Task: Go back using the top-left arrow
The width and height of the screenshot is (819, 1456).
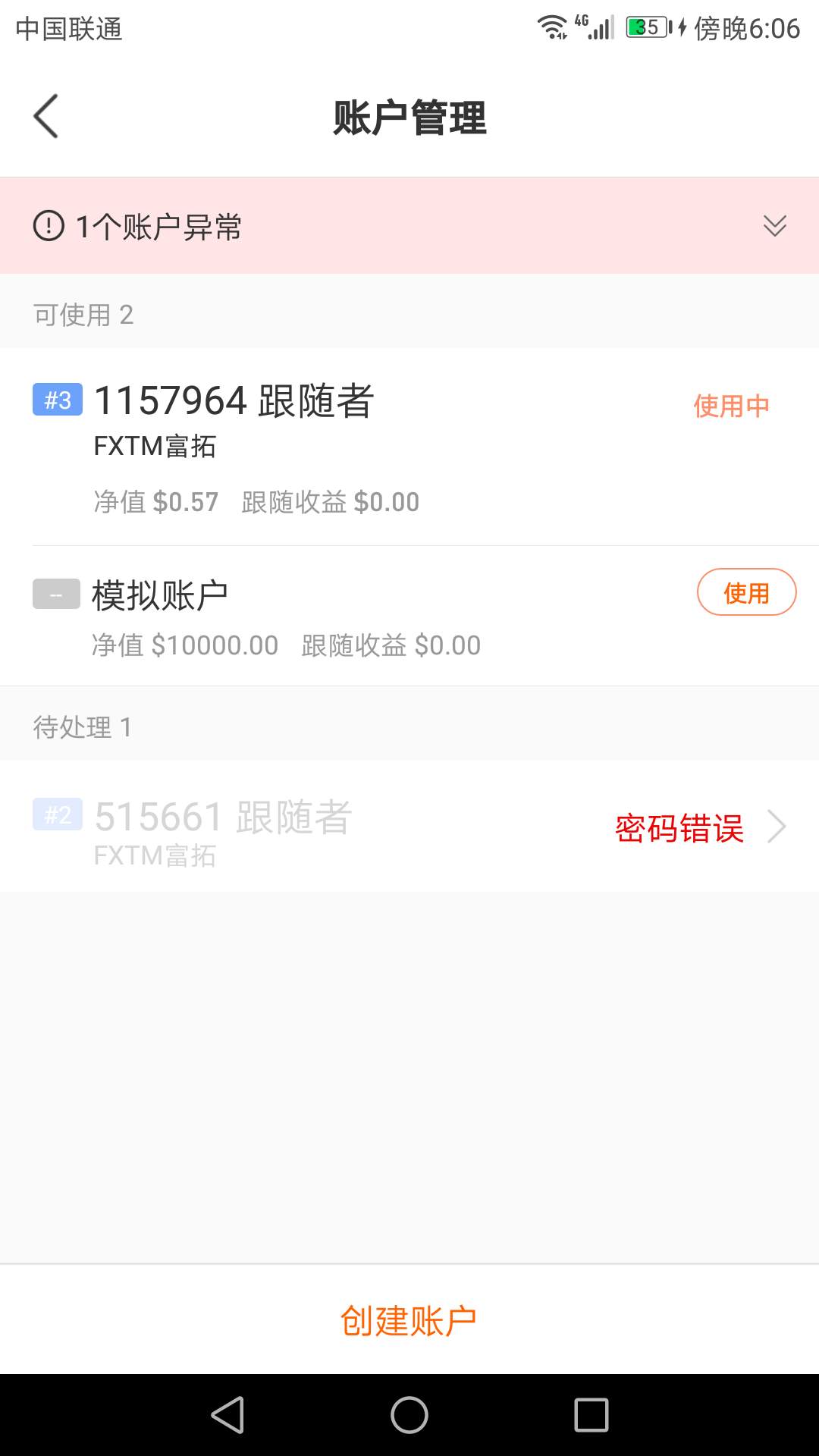Action: [46, 117]
